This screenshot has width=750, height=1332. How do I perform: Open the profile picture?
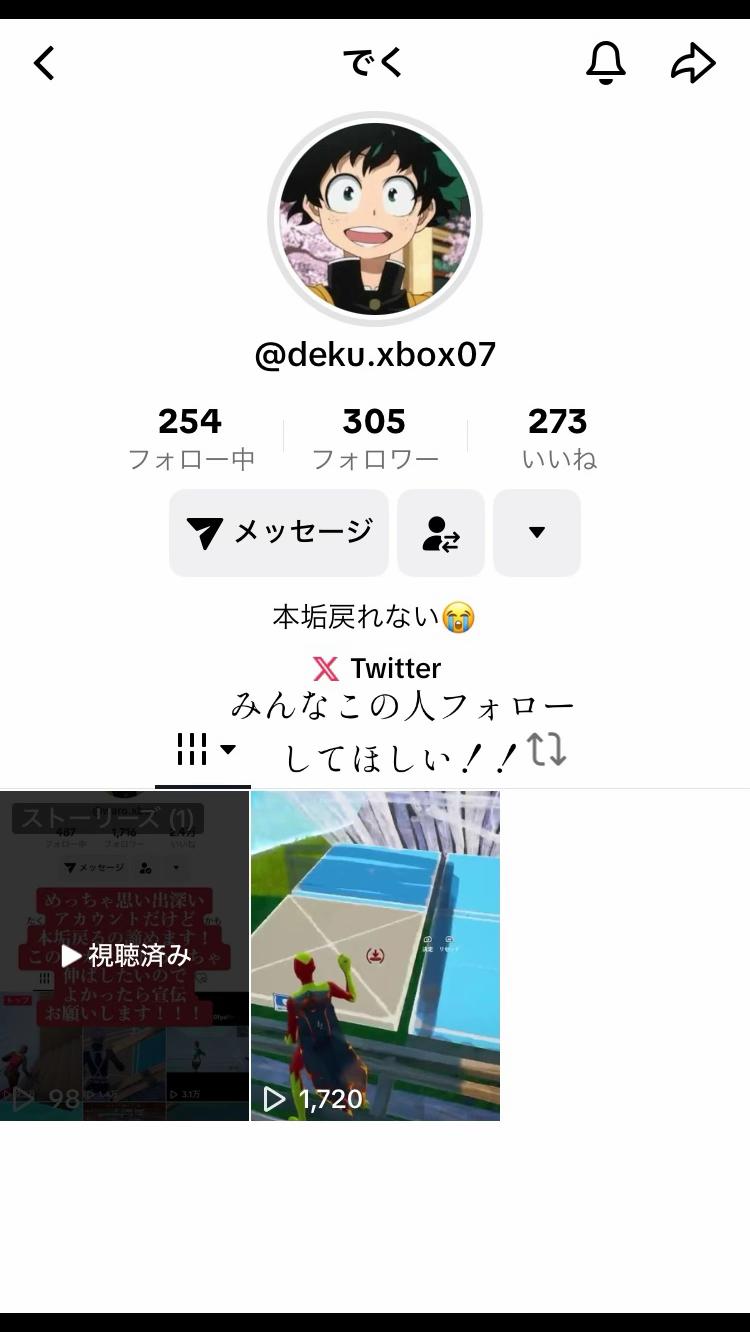coord(375,219)
